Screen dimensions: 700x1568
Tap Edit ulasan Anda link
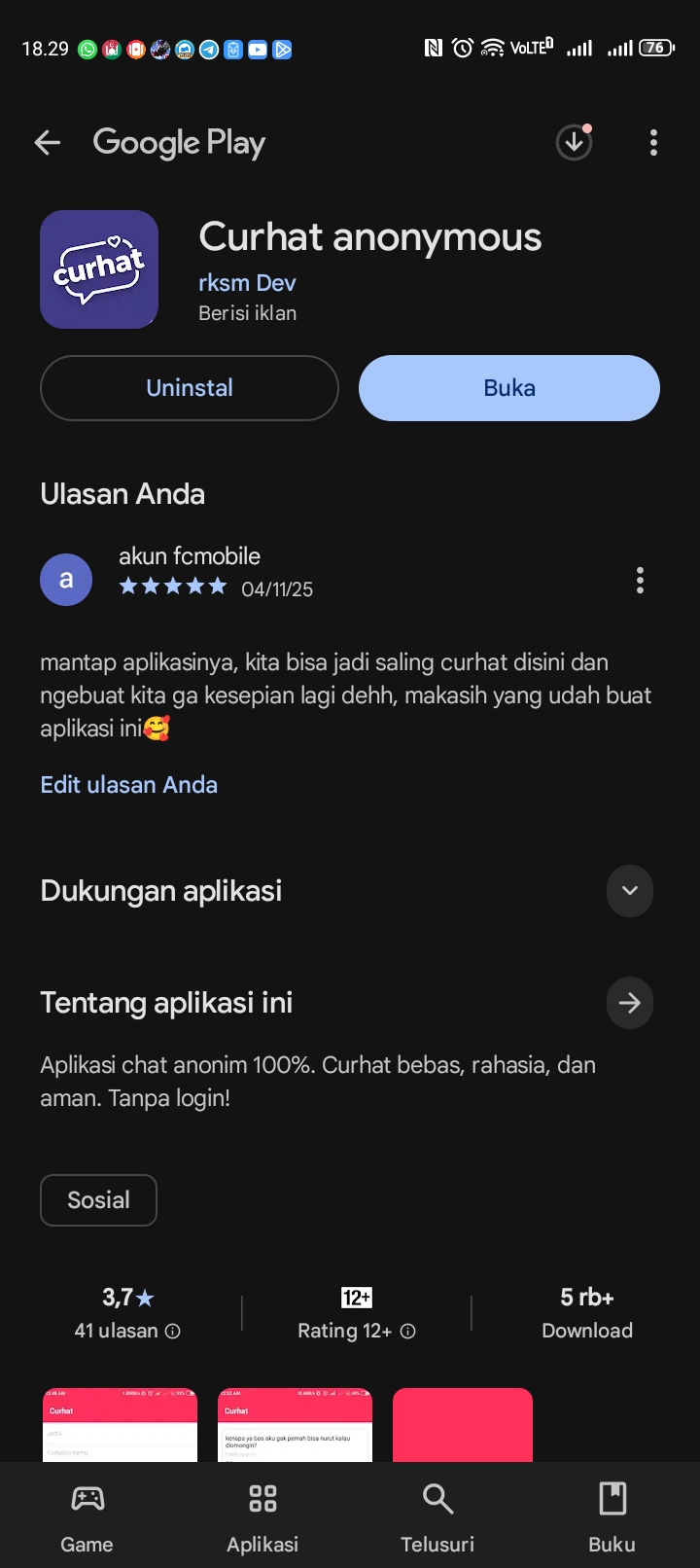129,785
